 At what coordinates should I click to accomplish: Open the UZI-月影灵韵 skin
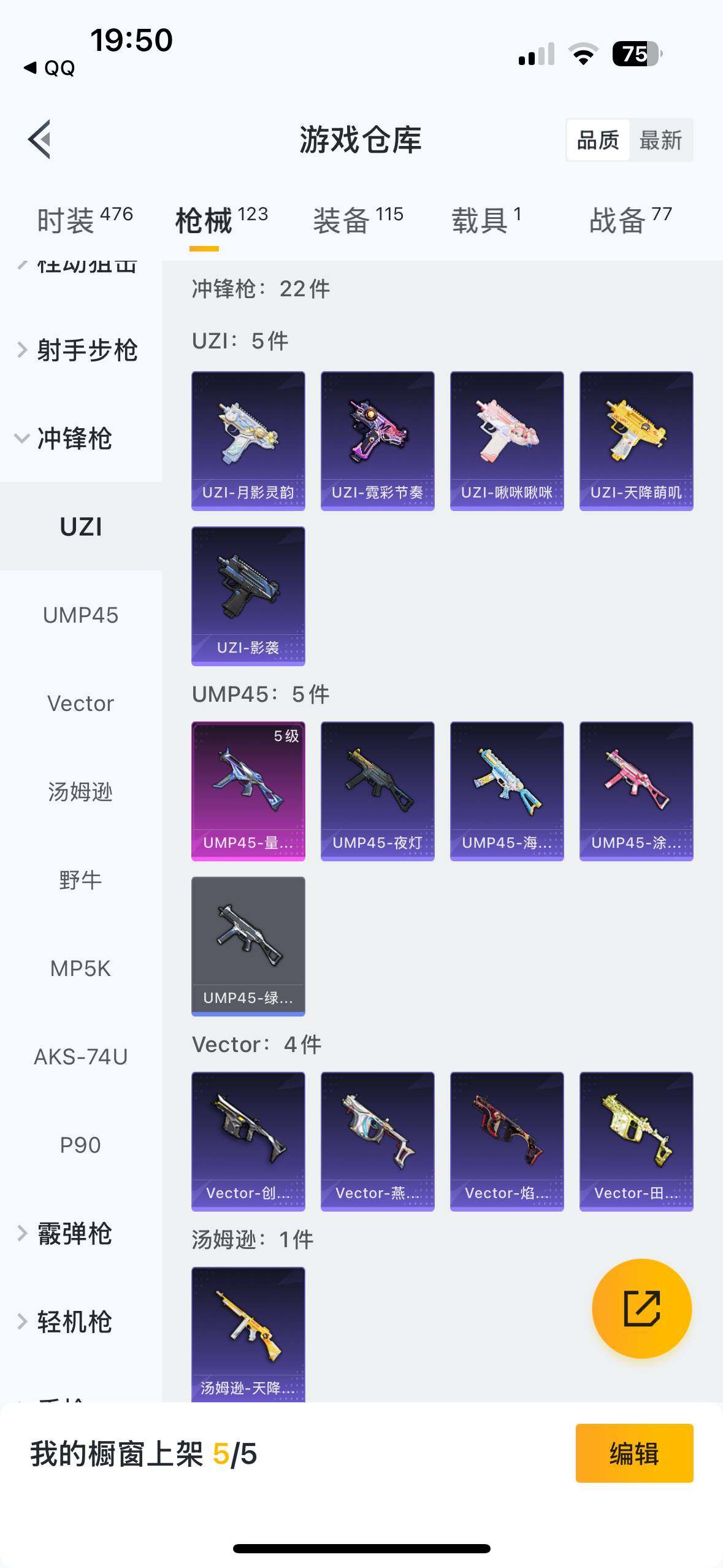(x=248, y=440)
